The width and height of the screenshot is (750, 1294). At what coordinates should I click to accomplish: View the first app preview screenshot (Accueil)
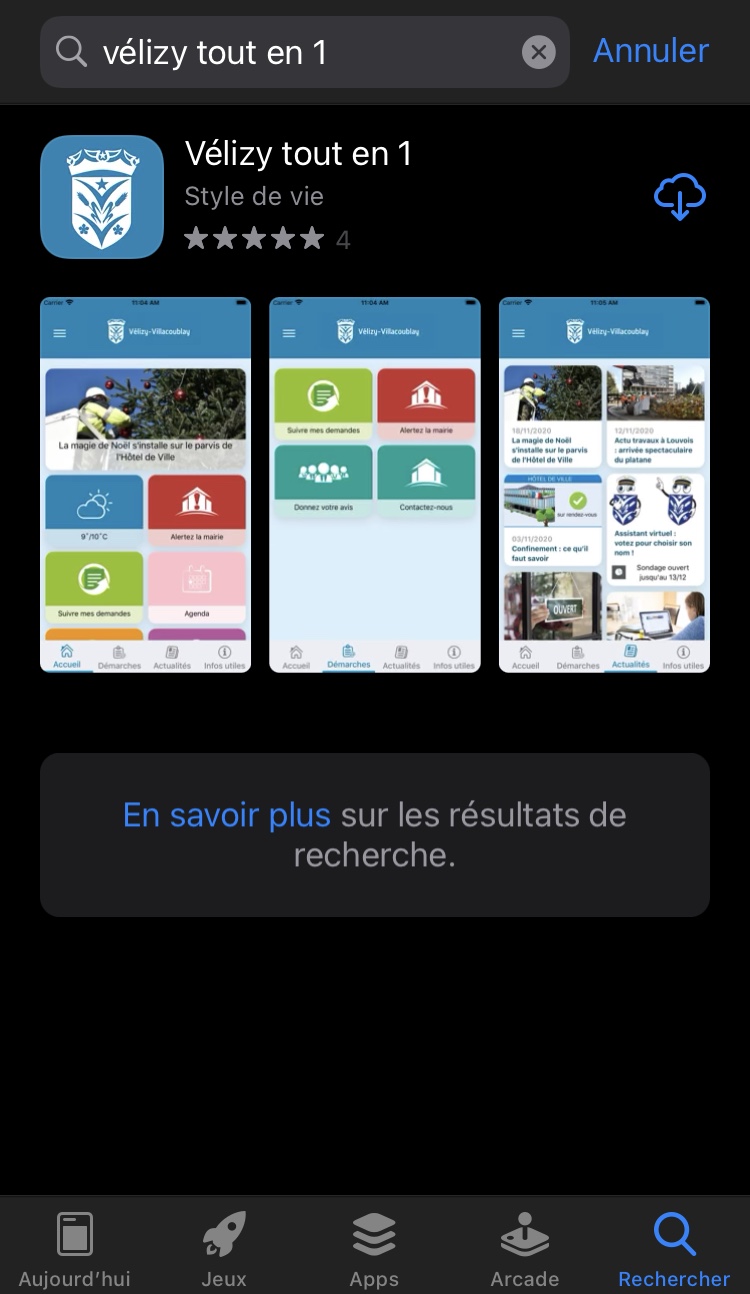[x=146, y=485]
